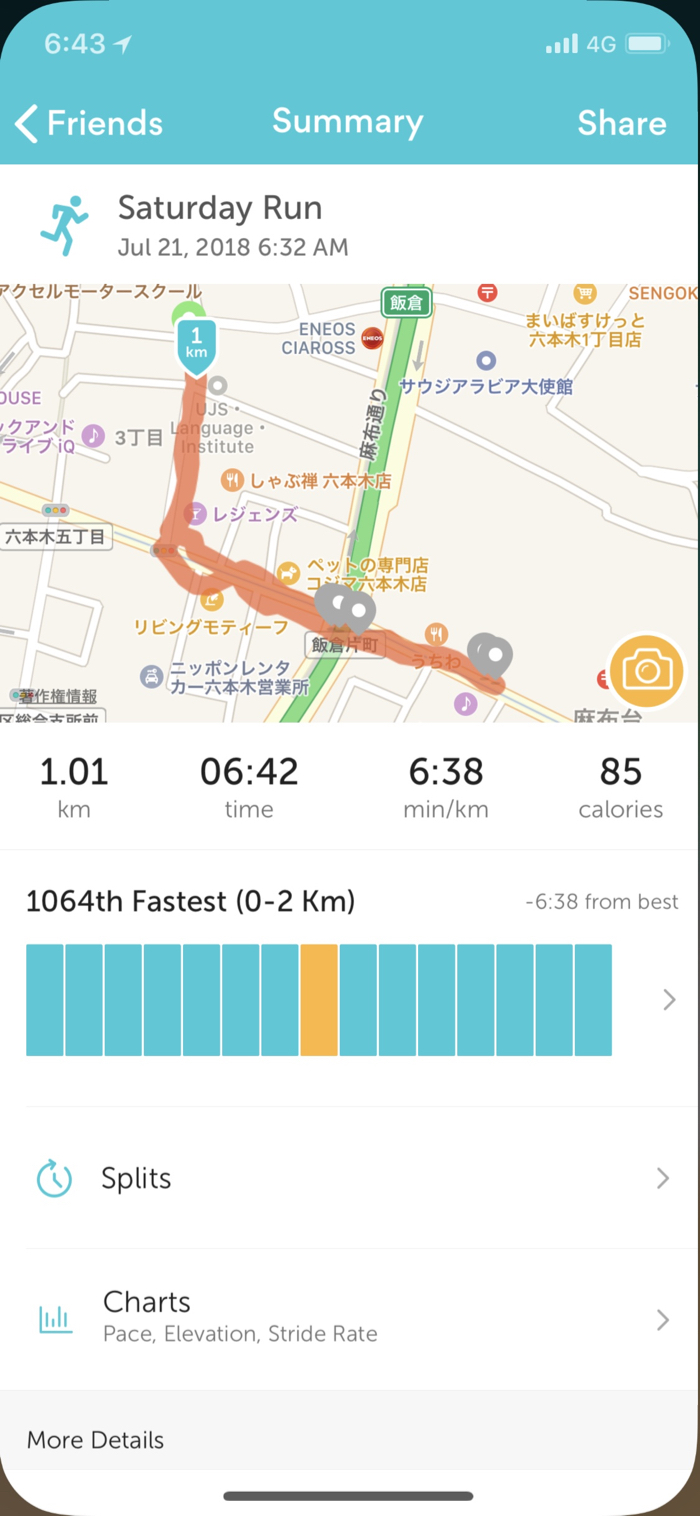This screenshot has width=700, height=1516.
Task: Go back to Friends
Action: [88, 124]
